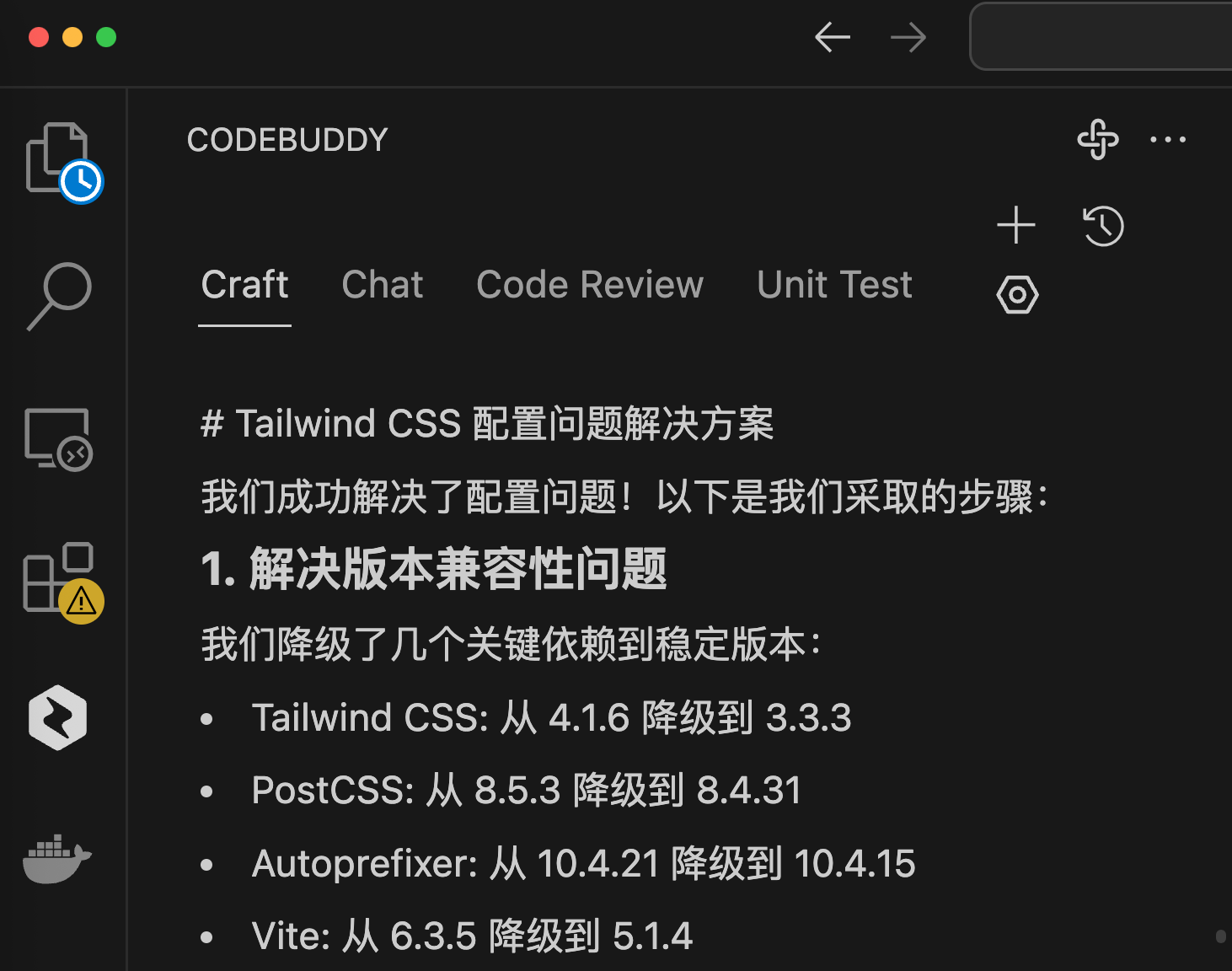This screenshot has height=971, width=1232.
Task: Close the window with red button
Action: tap(39, 37)
